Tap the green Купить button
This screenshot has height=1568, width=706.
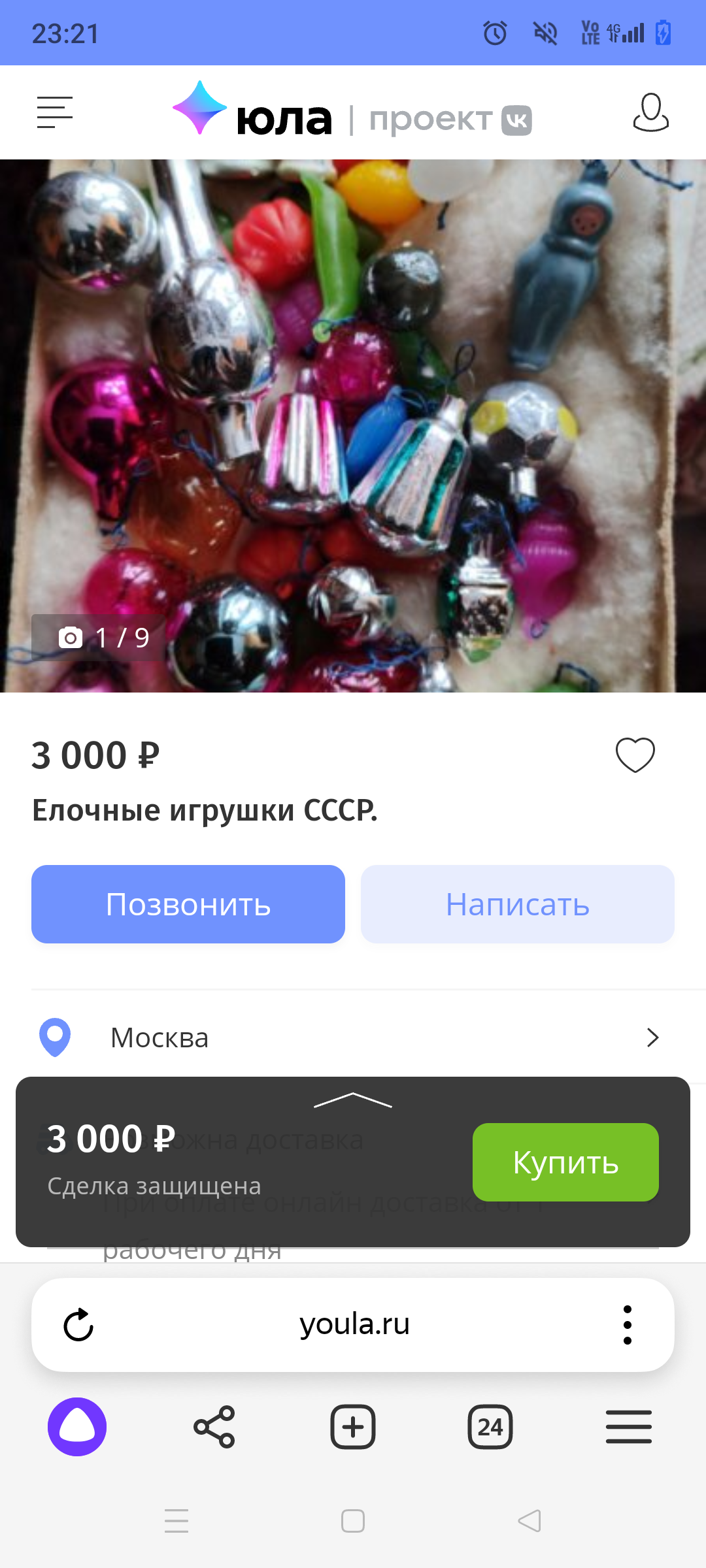click(565, 1162)
